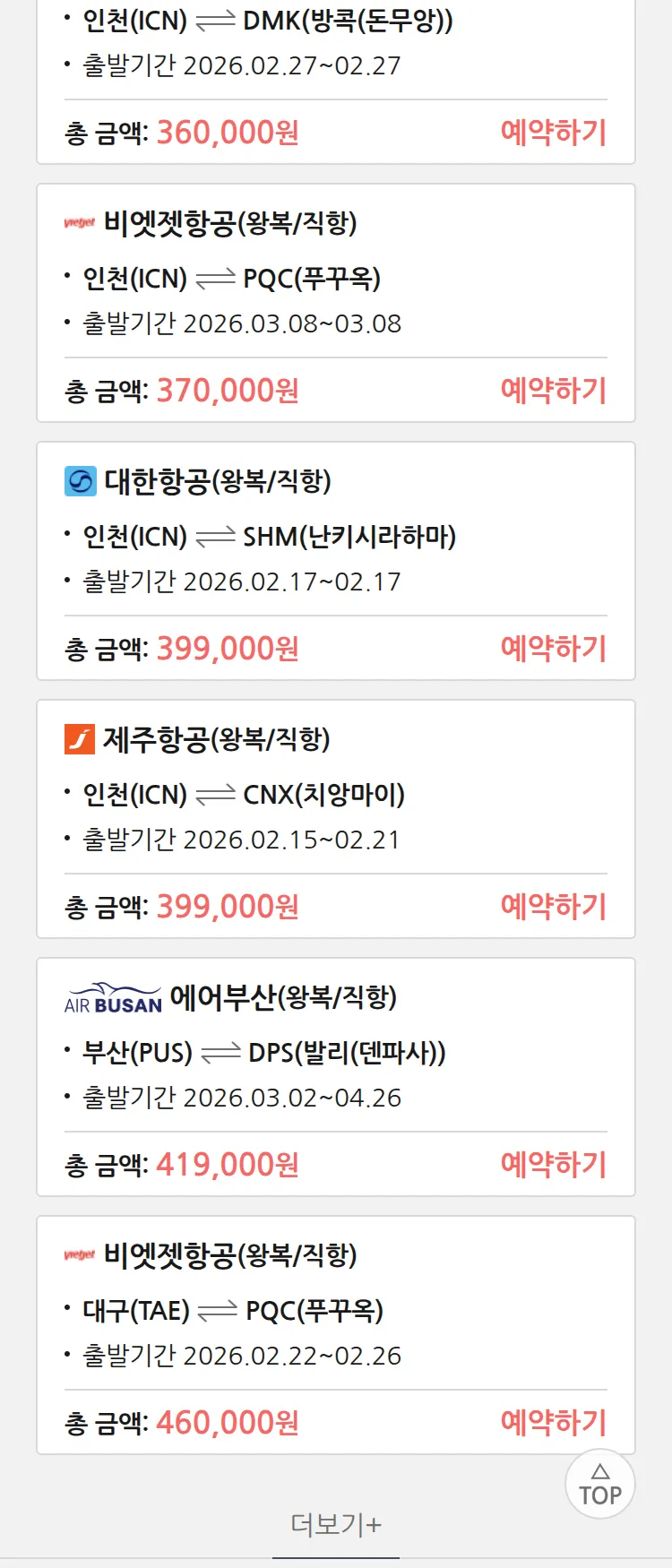
Task: Jump back to top with TOP button
Action: click(x=600, y=1485)
